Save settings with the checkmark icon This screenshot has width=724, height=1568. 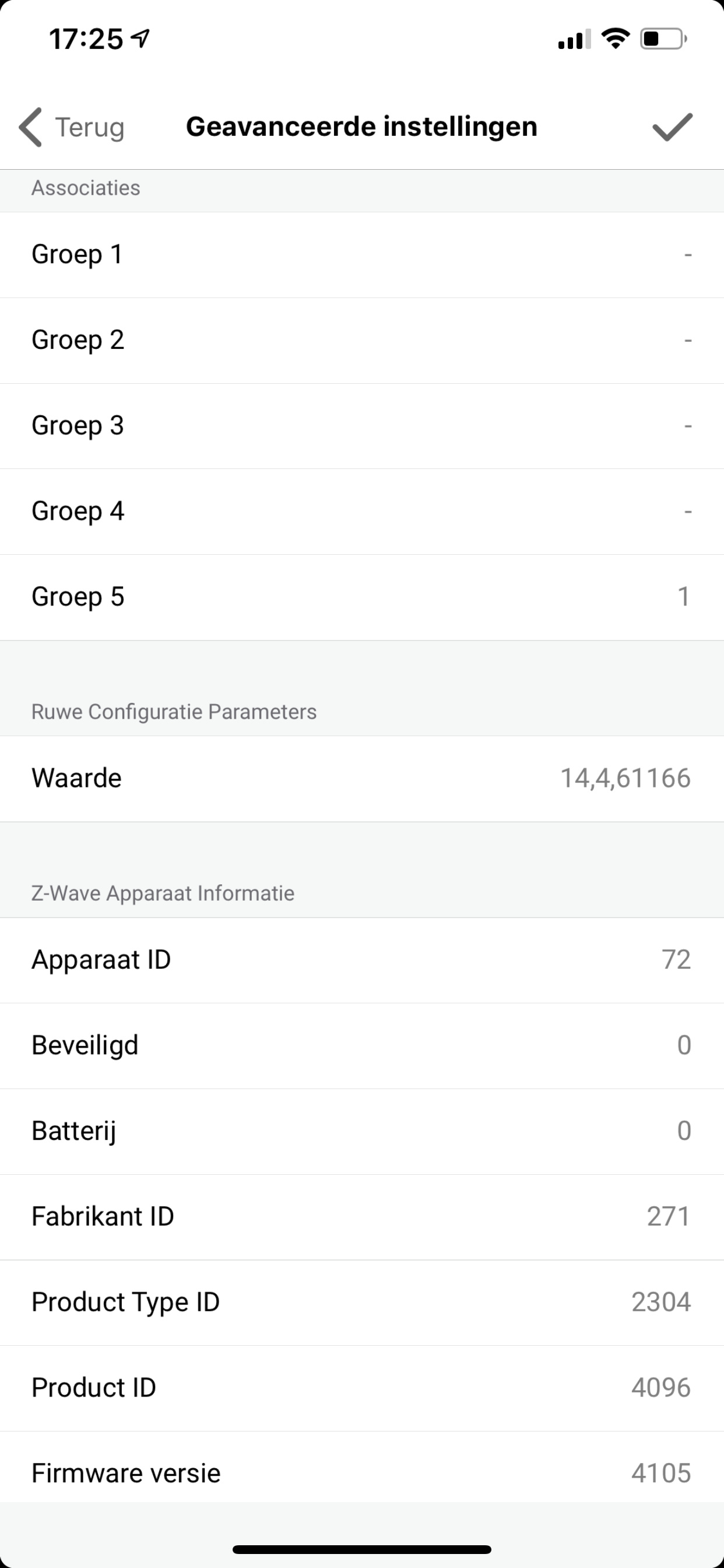pos(672,127)
